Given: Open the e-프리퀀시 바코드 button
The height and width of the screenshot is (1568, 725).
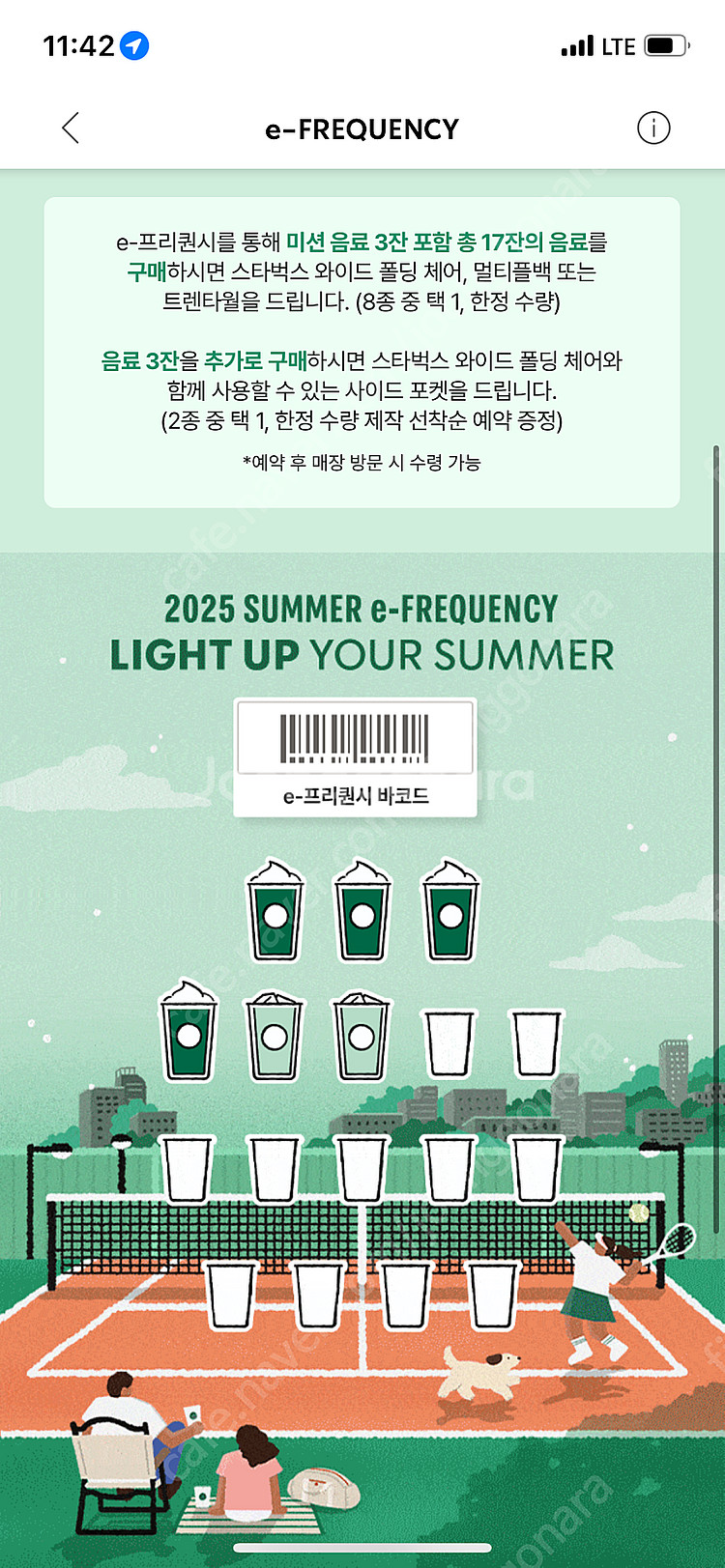Looking at the screenshot, I should [x=356, y=759].
